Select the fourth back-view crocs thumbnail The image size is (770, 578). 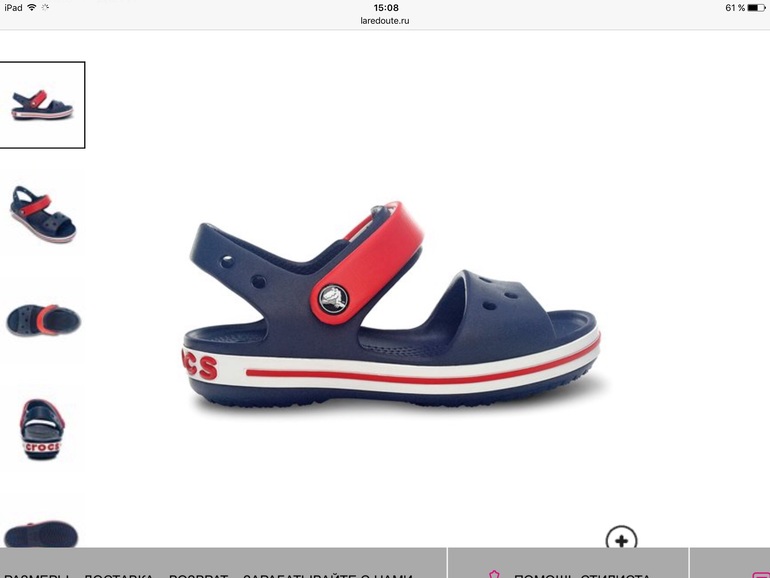click(42, 428)
